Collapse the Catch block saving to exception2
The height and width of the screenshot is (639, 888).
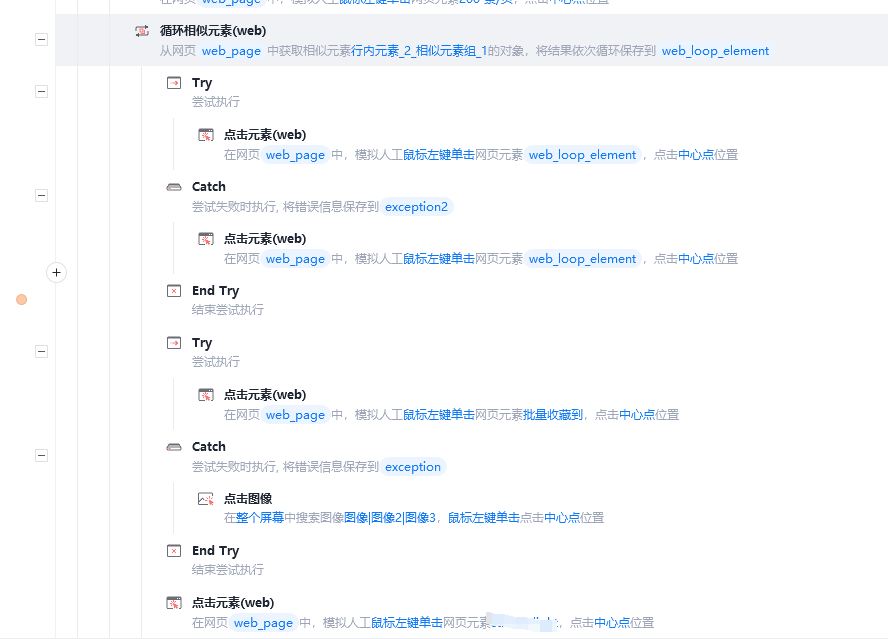tap(41, 195)
